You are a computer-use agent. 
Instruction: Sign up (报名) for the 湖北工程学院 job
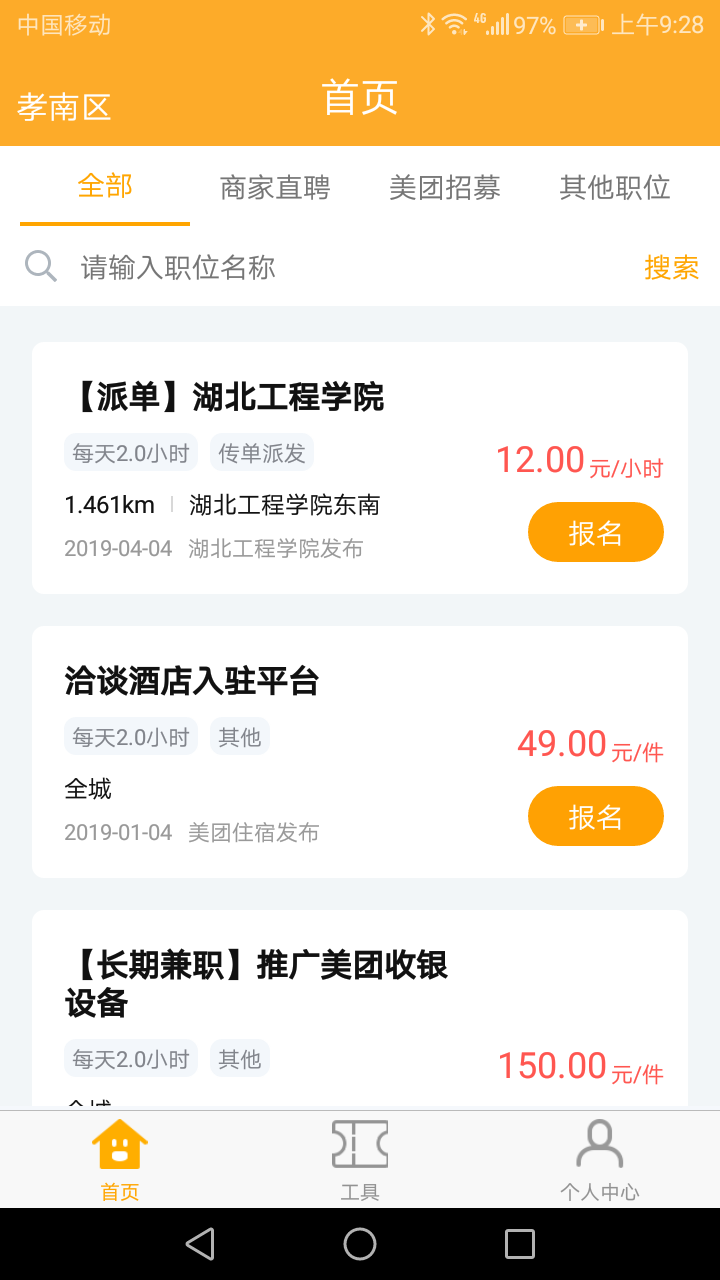pos(596,532)
